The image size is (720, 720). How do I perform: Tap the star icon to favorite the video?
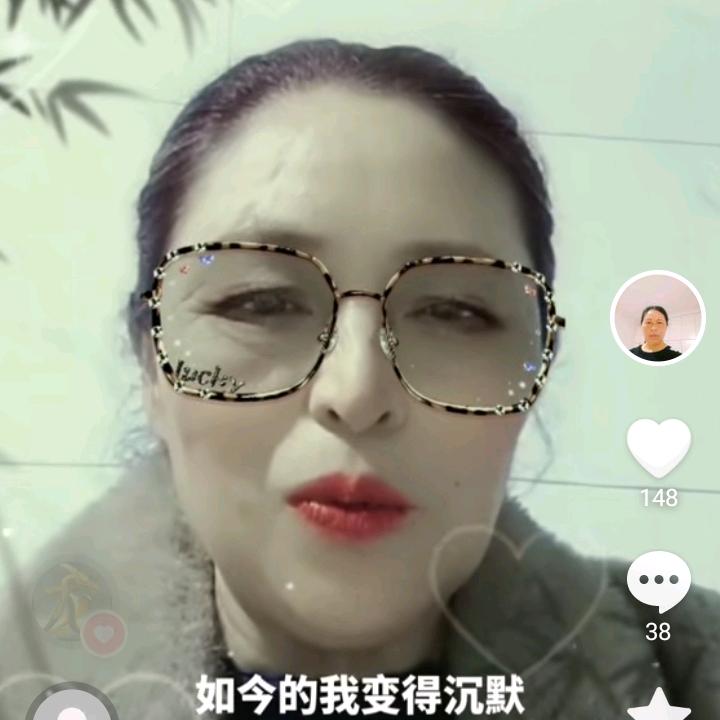pyautogui.click(x=658, y=706)
